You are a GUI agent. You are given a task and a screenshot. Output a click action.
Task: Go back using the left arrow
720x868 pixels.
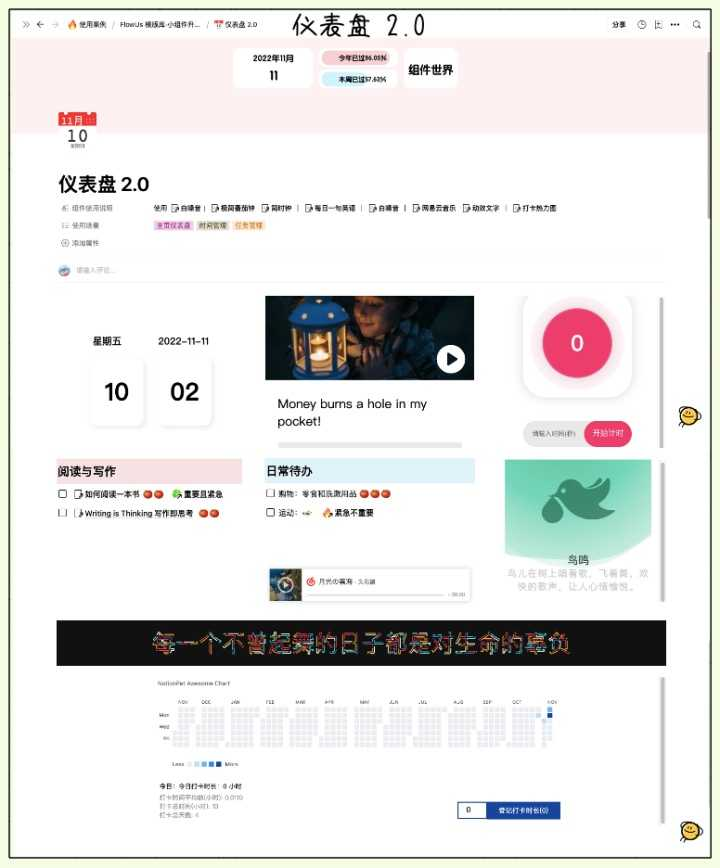tap(40, 24)
